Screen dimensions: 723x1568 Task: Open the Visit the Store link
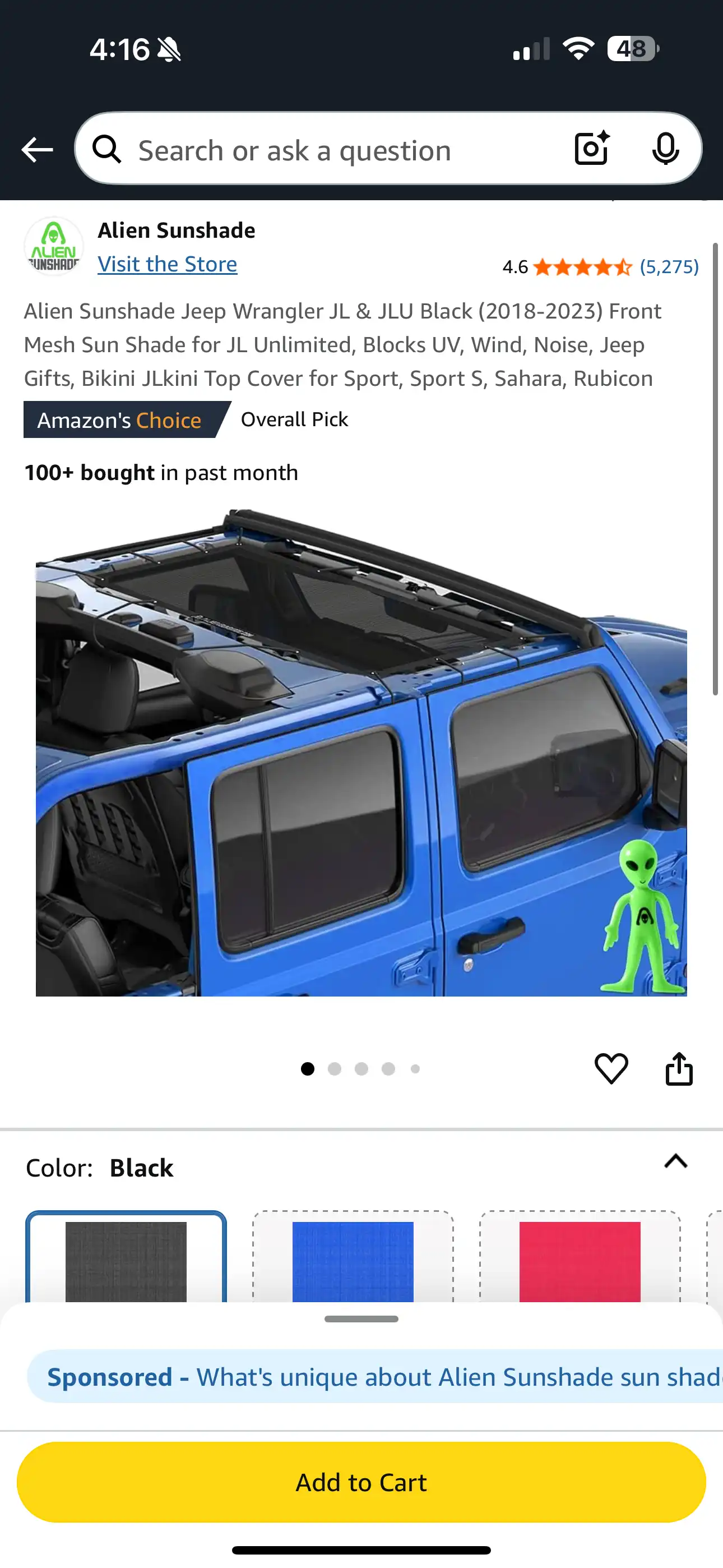tap(168, 264)
